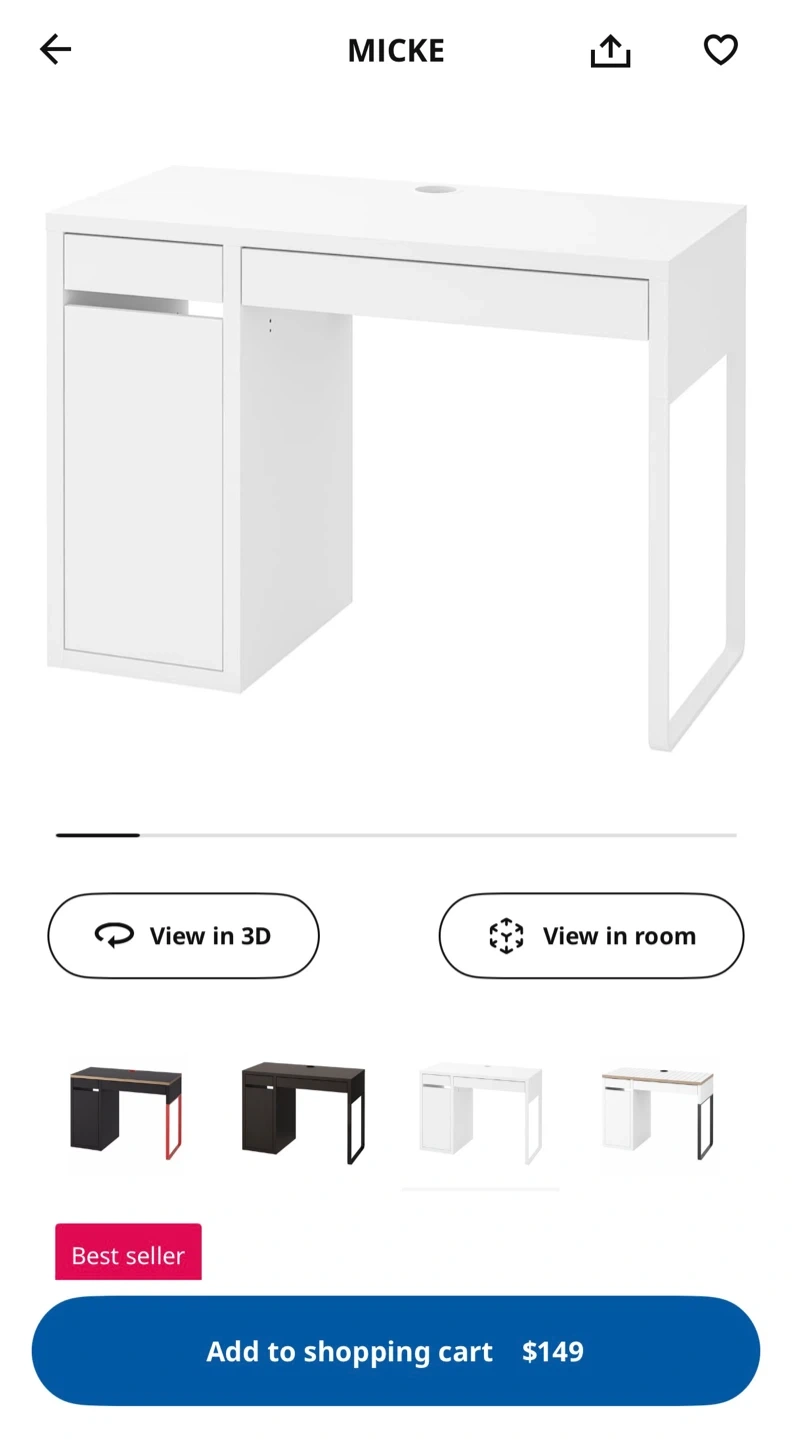Select the black desk with red leg variant

pyautogui.click(x=126, y=1112)
